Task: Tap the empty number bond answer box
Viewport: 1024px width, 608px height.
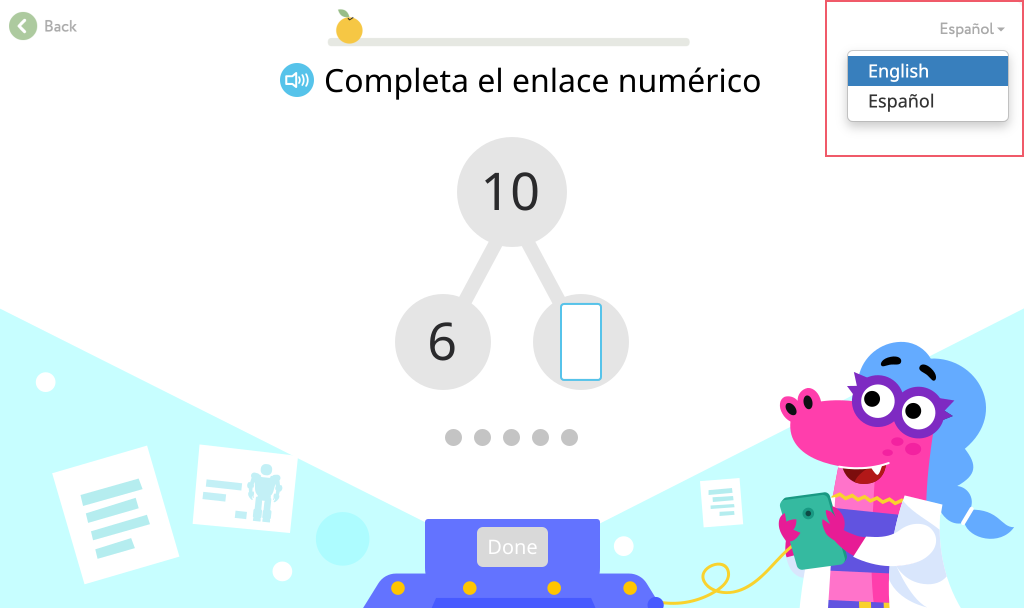Action: (581, 342)
